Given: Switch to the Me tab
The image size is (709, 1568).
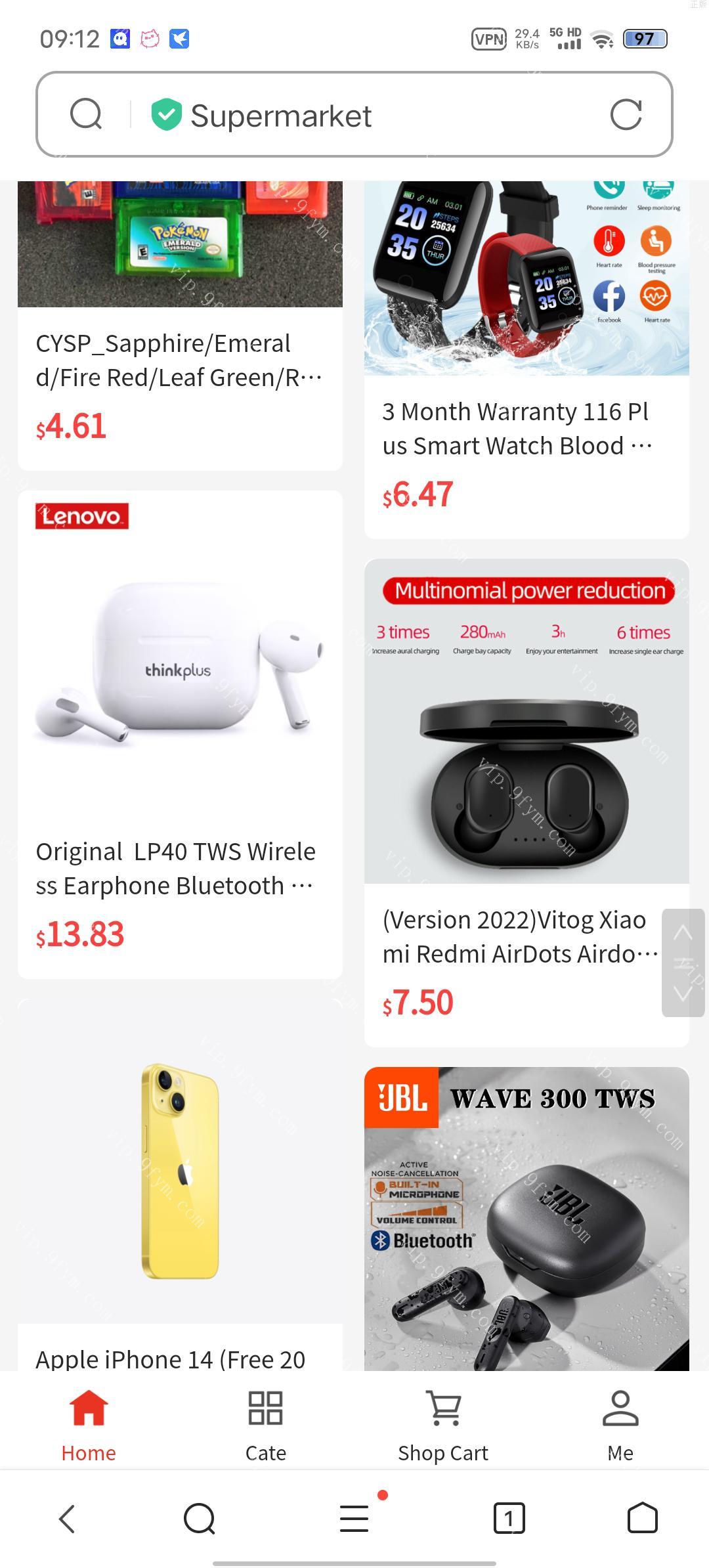Looking at the screenshot, I should click(620, 1424).
